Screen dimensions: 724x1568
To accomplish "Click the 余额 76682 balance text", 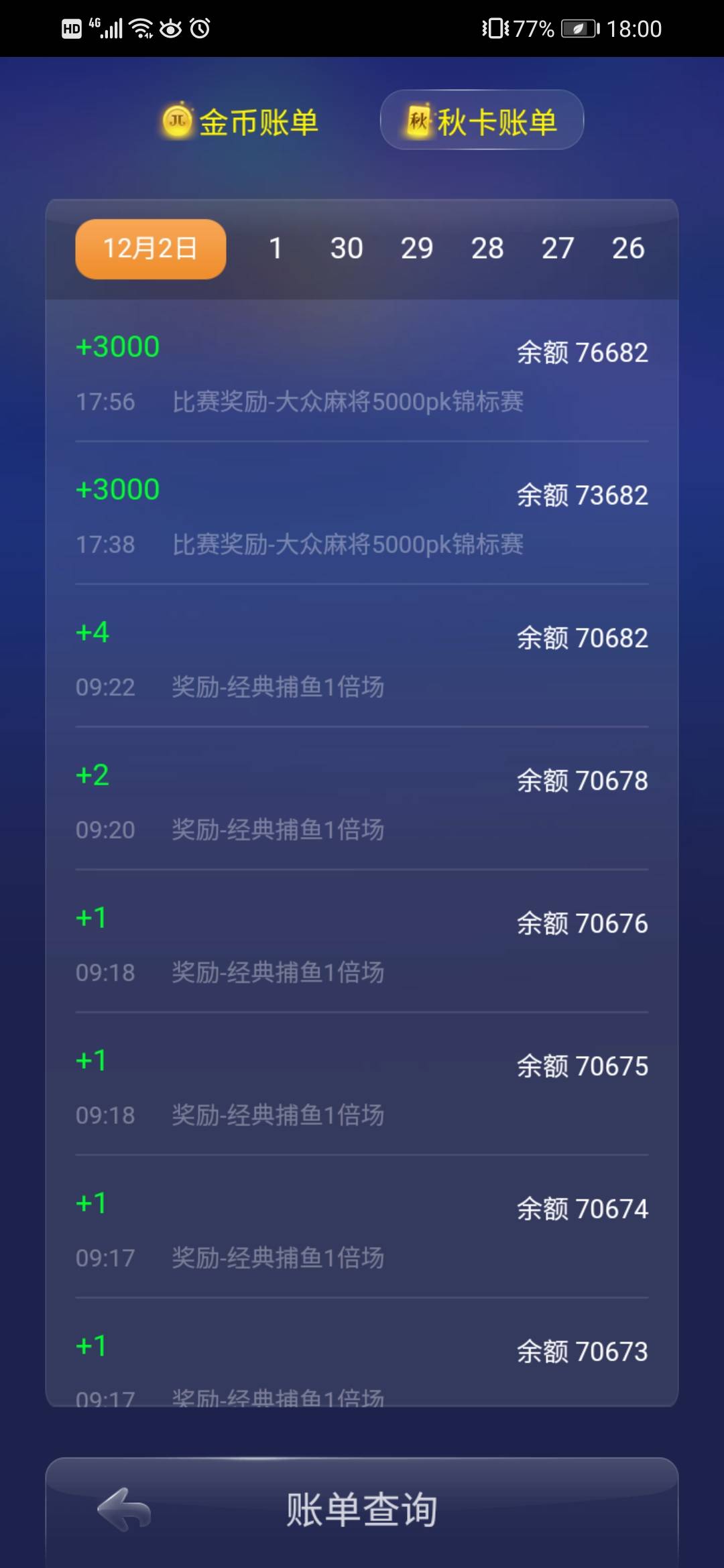I will [x=583, y=352].
